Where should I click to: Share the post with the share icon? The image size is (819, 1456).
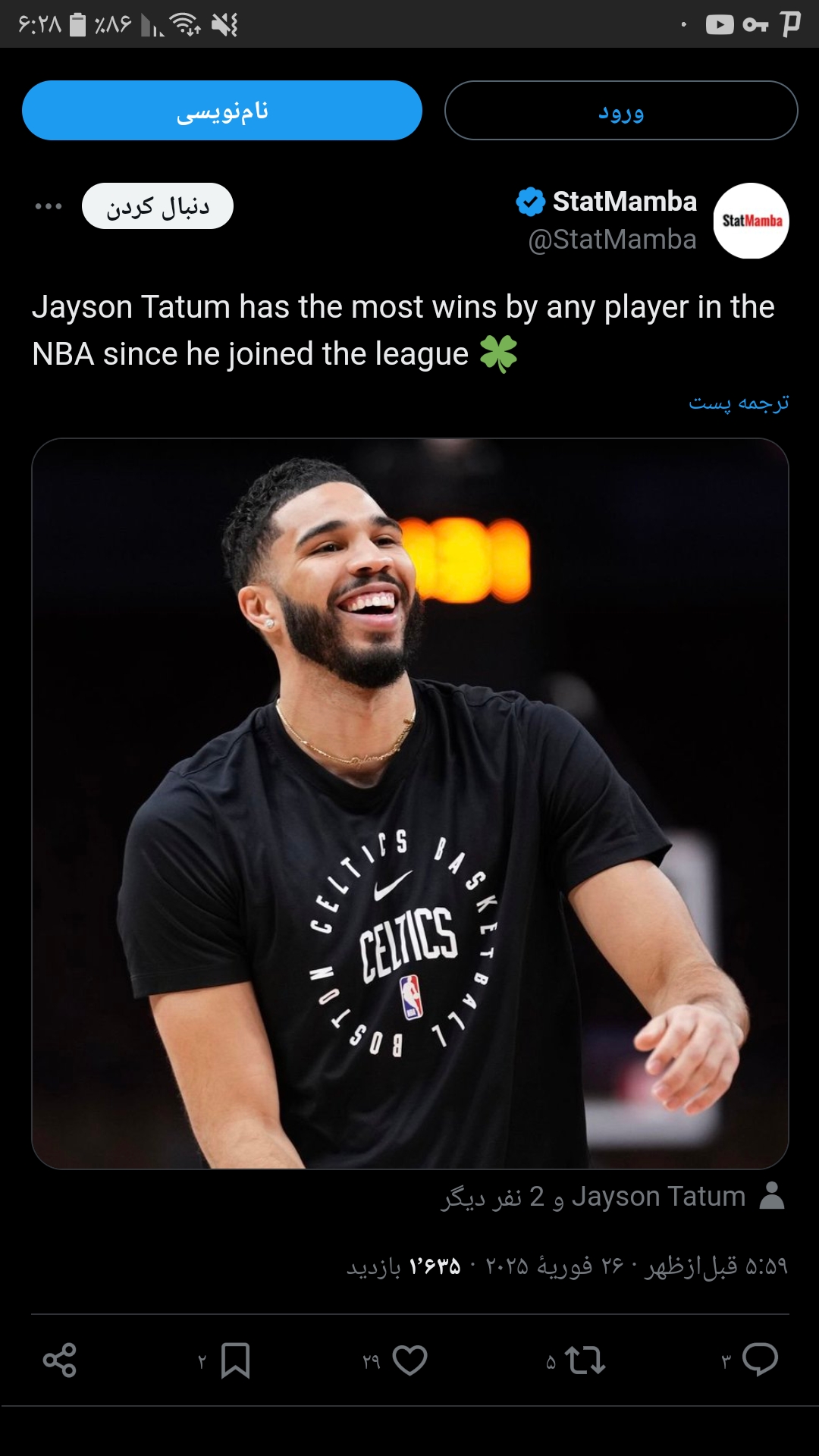point(60,1360)
